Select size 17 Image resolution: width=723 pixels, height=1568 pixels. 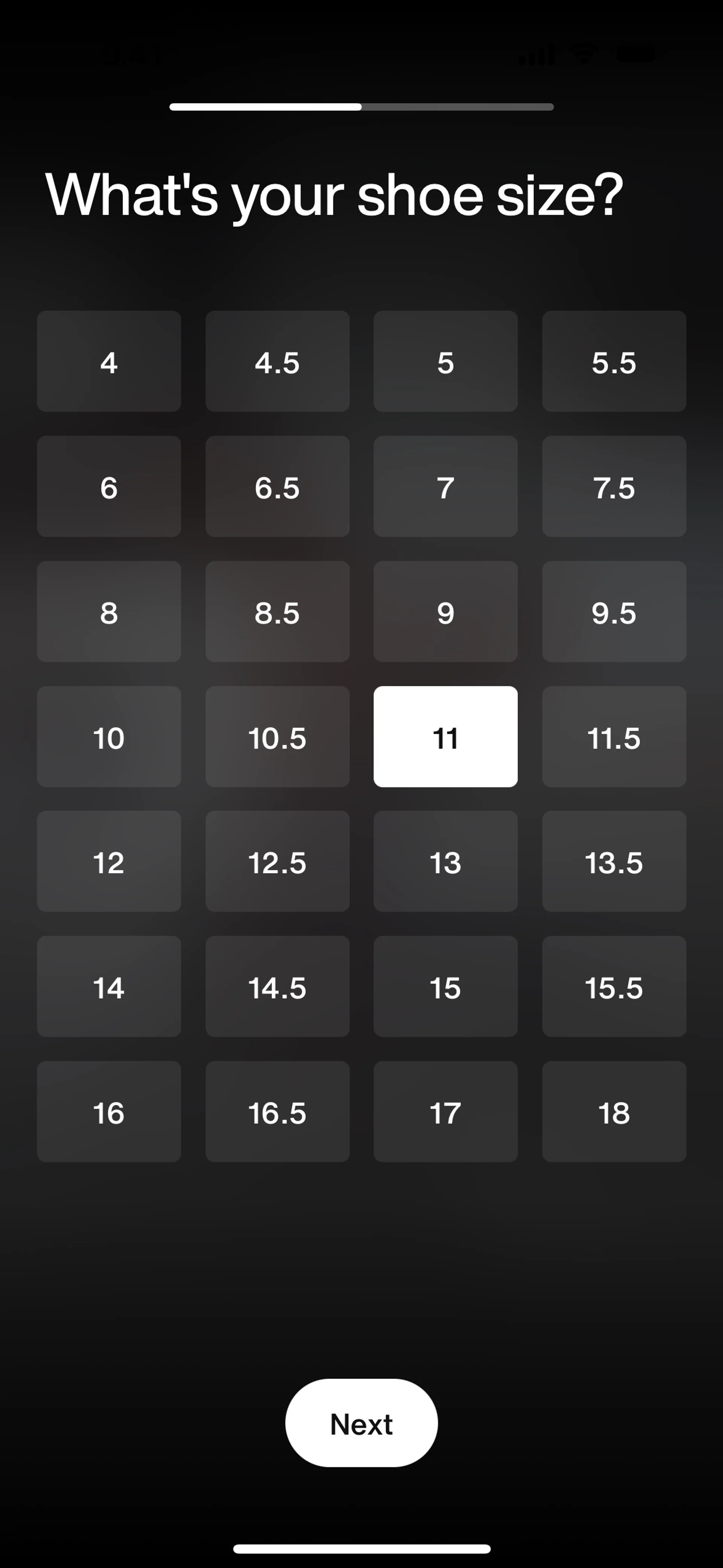(x=445, y=1111)
